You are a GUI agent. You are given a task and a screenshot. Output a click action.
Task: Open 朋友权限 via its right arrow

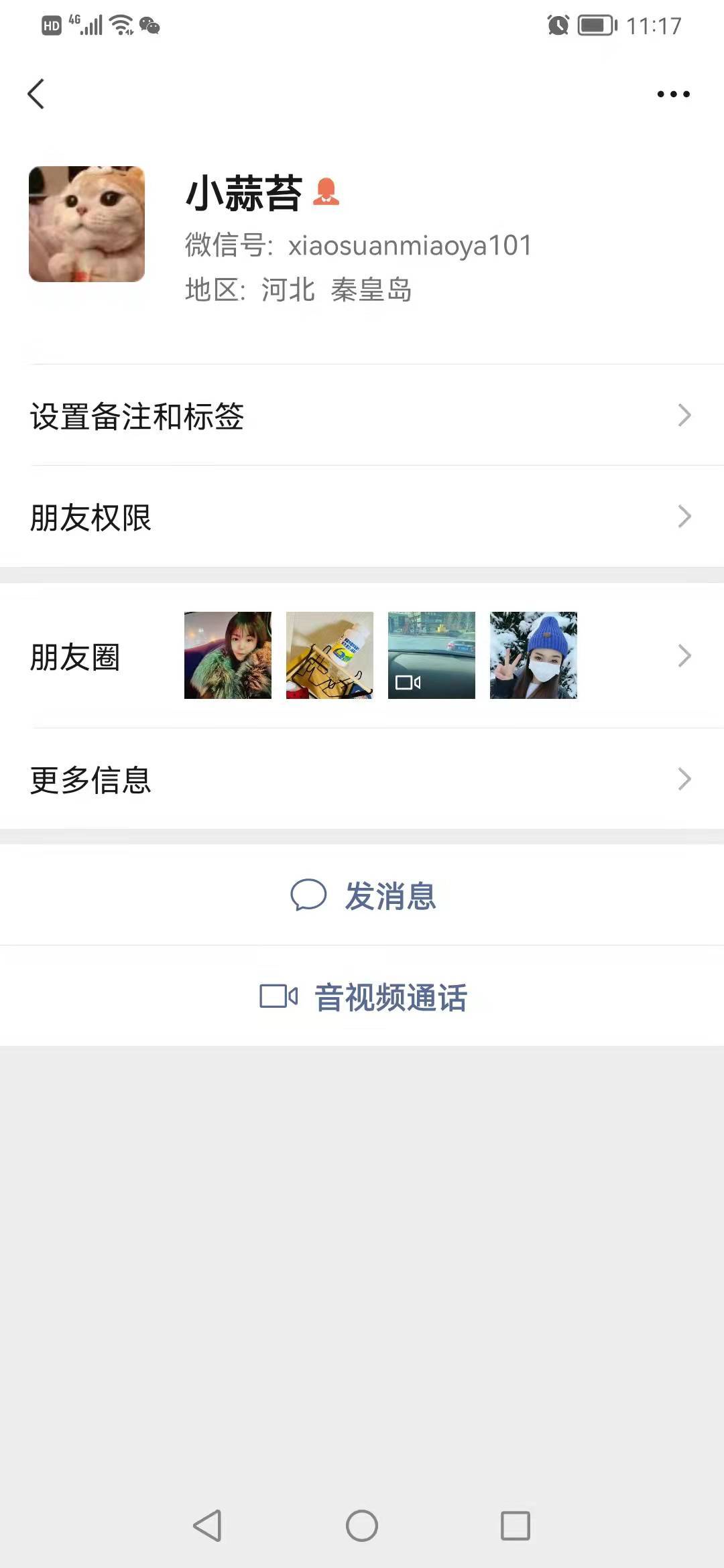[684, 517]
